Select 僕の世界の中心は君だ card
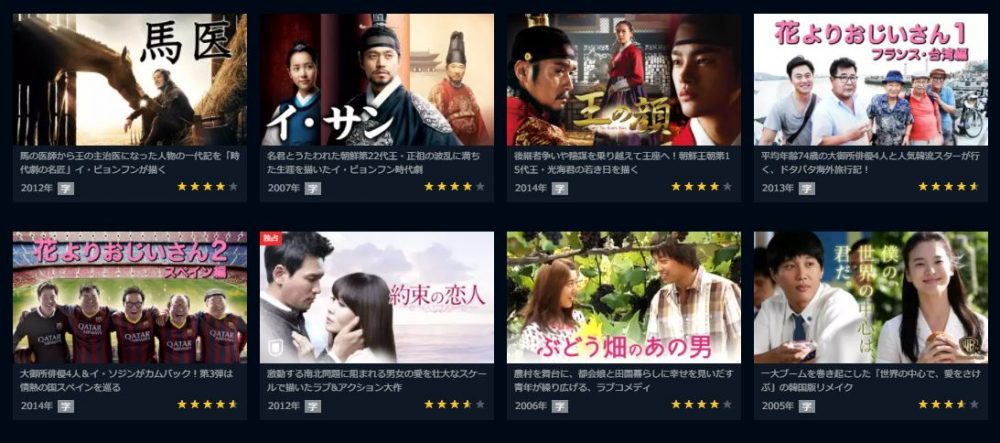This screenshot has width=1000, height=443. click(x=870, y=298)
